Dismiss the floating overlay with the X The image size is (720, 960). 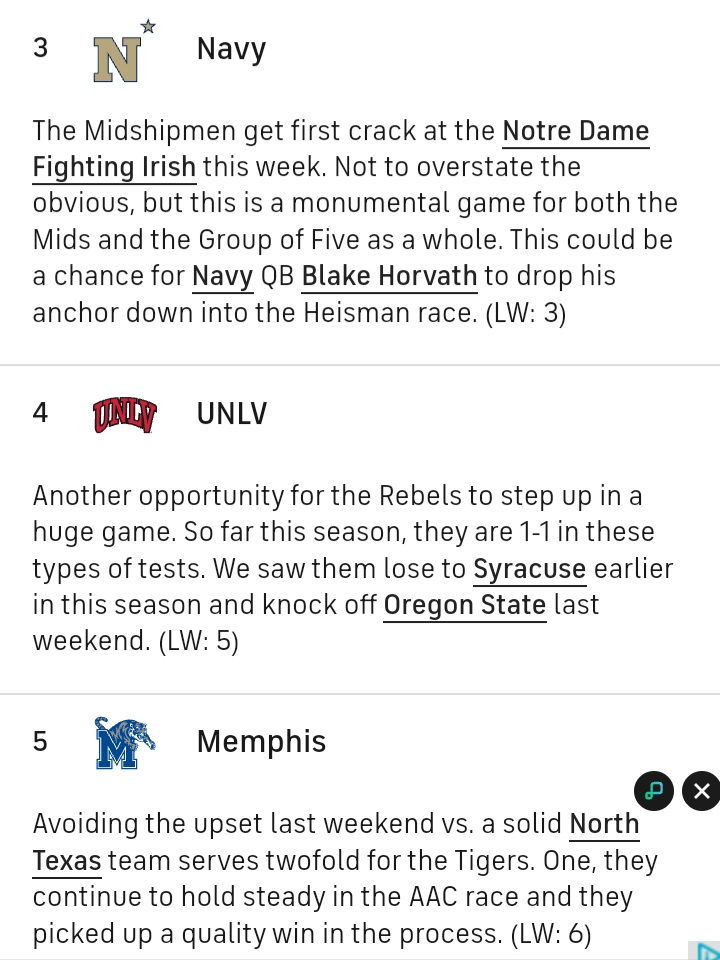pos(701,791)
